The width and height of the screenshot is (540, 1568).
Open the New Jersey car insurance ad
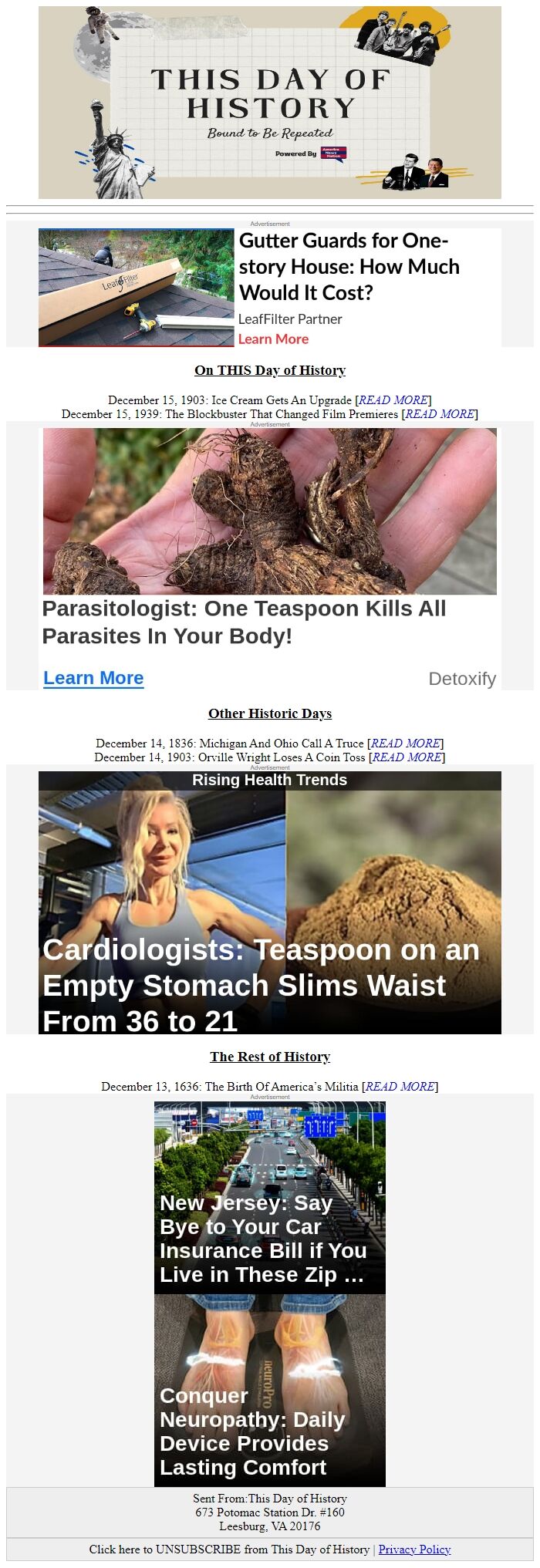tap(269, 1199)
